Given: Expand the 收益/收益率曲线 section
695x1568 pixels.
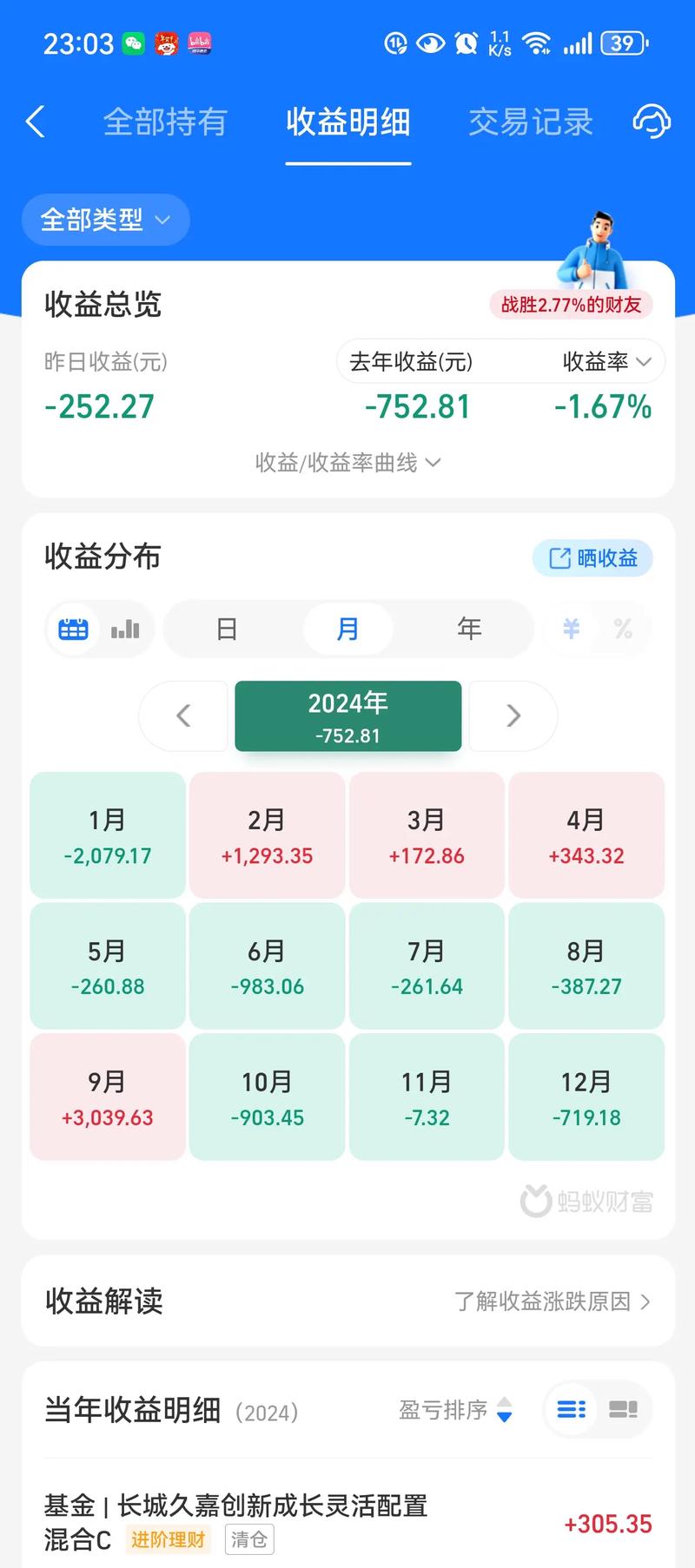Looking at the screenshot, I should coord(347,463).
